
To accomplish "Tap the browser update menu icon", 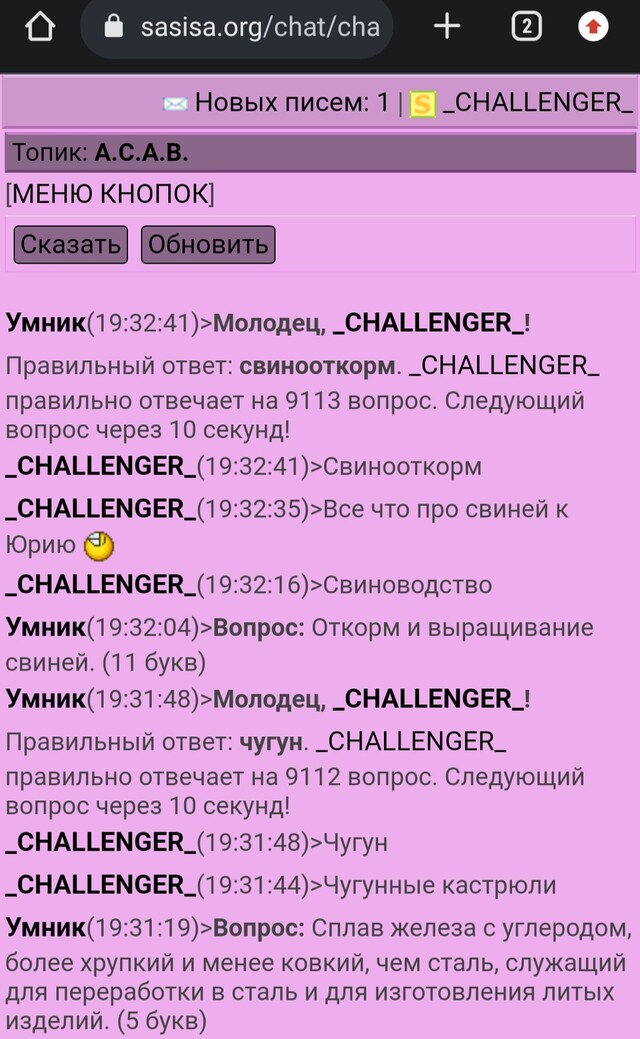I will tap(593, 27).
